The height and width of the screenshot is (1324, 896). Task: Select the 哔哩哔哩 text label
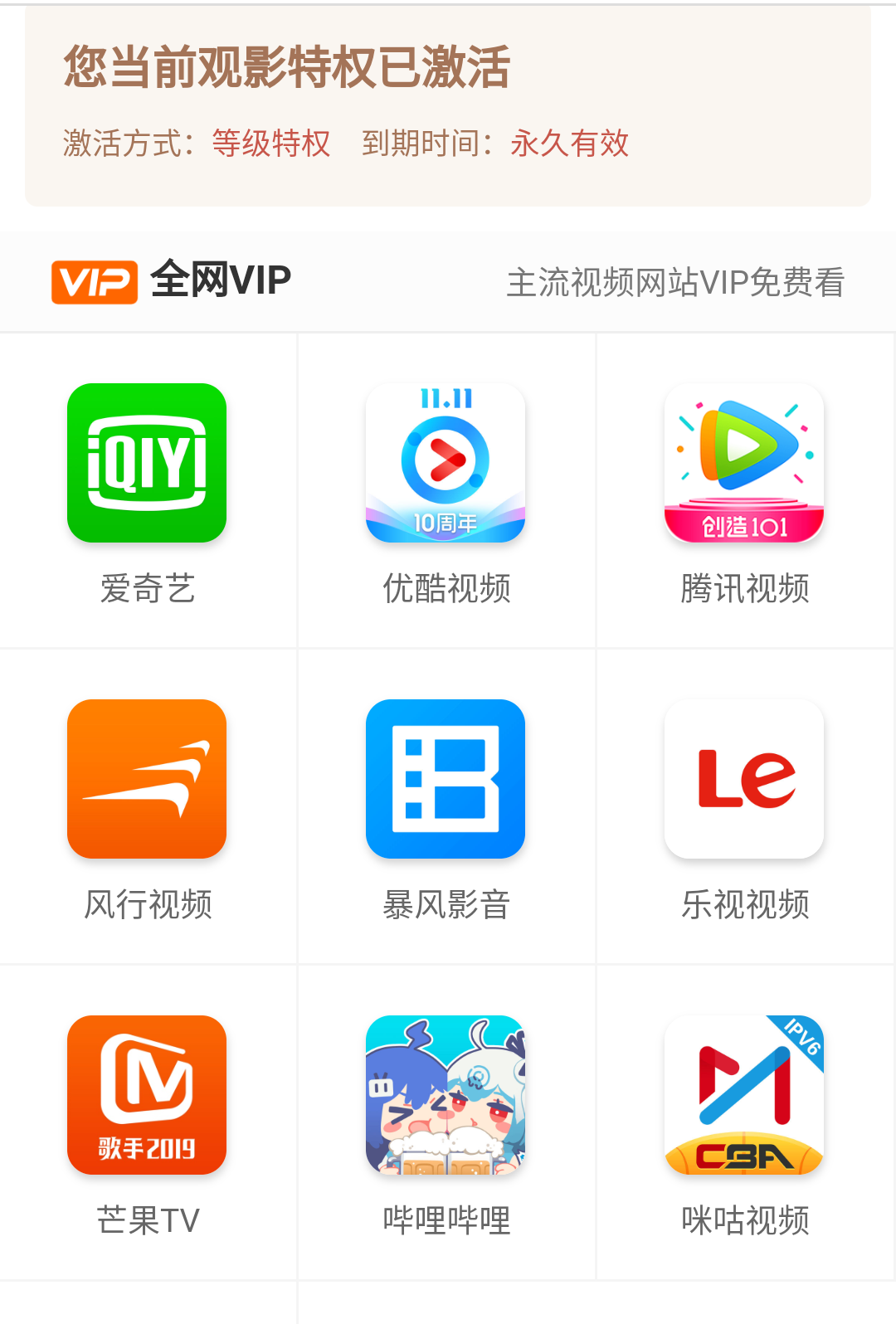(x=446, y=1218)
